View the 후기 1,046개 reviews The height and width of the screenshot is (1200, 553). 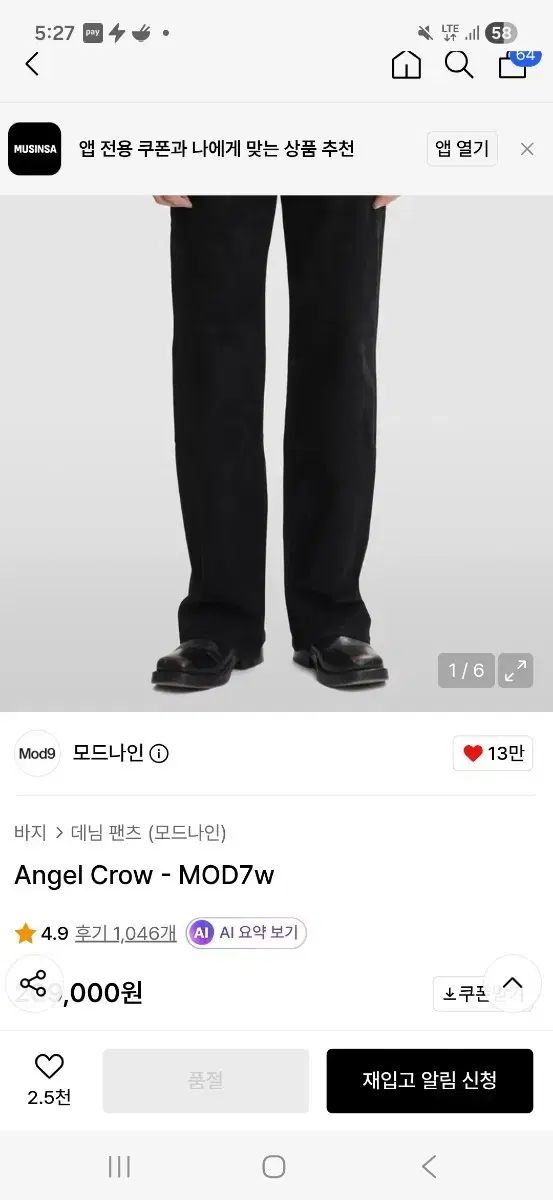[x=126, y=933]
